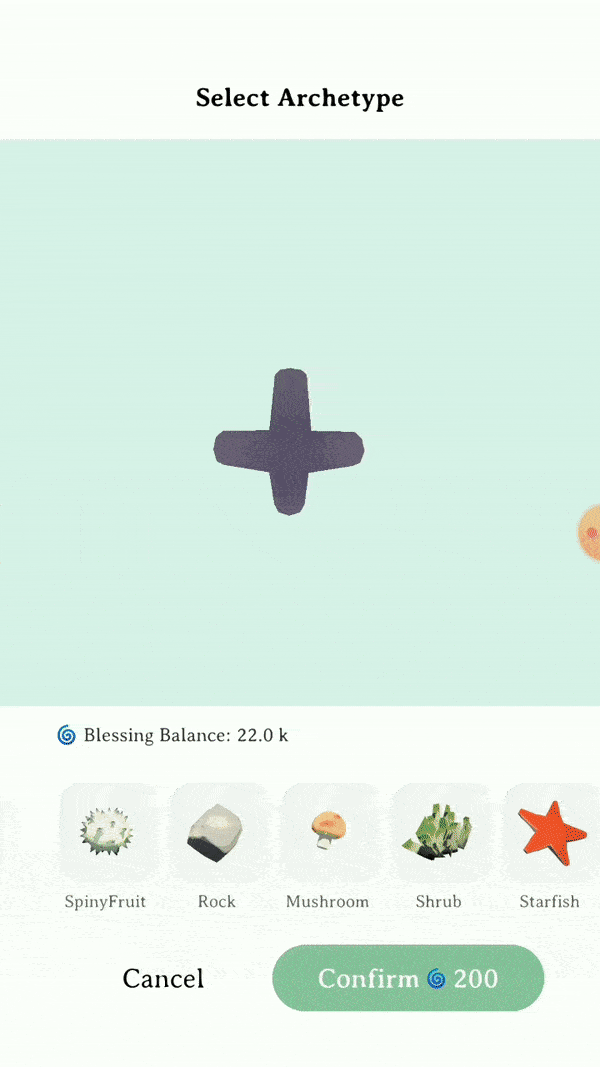Viewport: 600px width, 1067px height.
Task: Confirm selection for 200 blessings
Action: point(408,978)
